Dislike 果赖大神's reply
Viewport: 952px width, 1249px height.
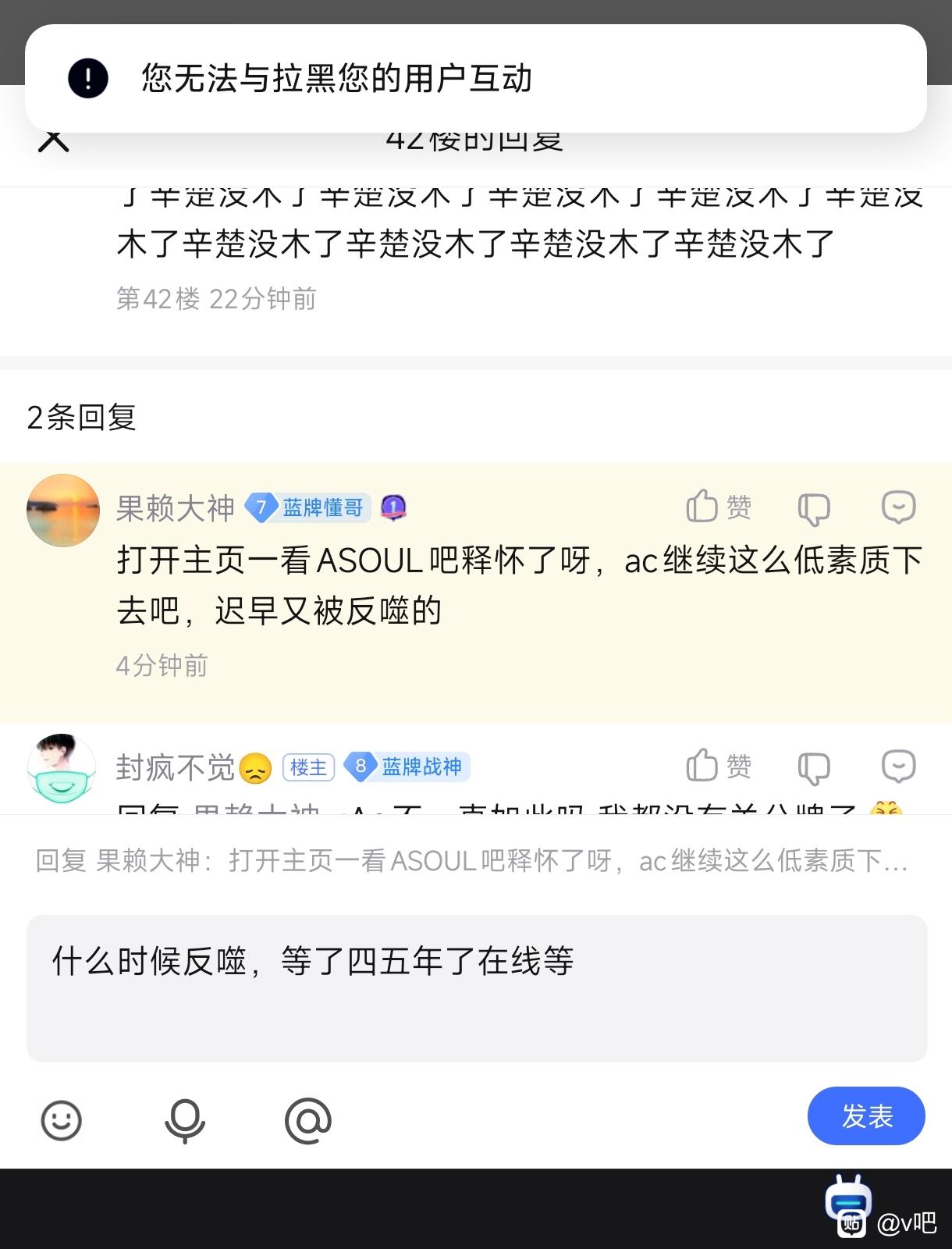pyautogui.click(x=814, y=509)
